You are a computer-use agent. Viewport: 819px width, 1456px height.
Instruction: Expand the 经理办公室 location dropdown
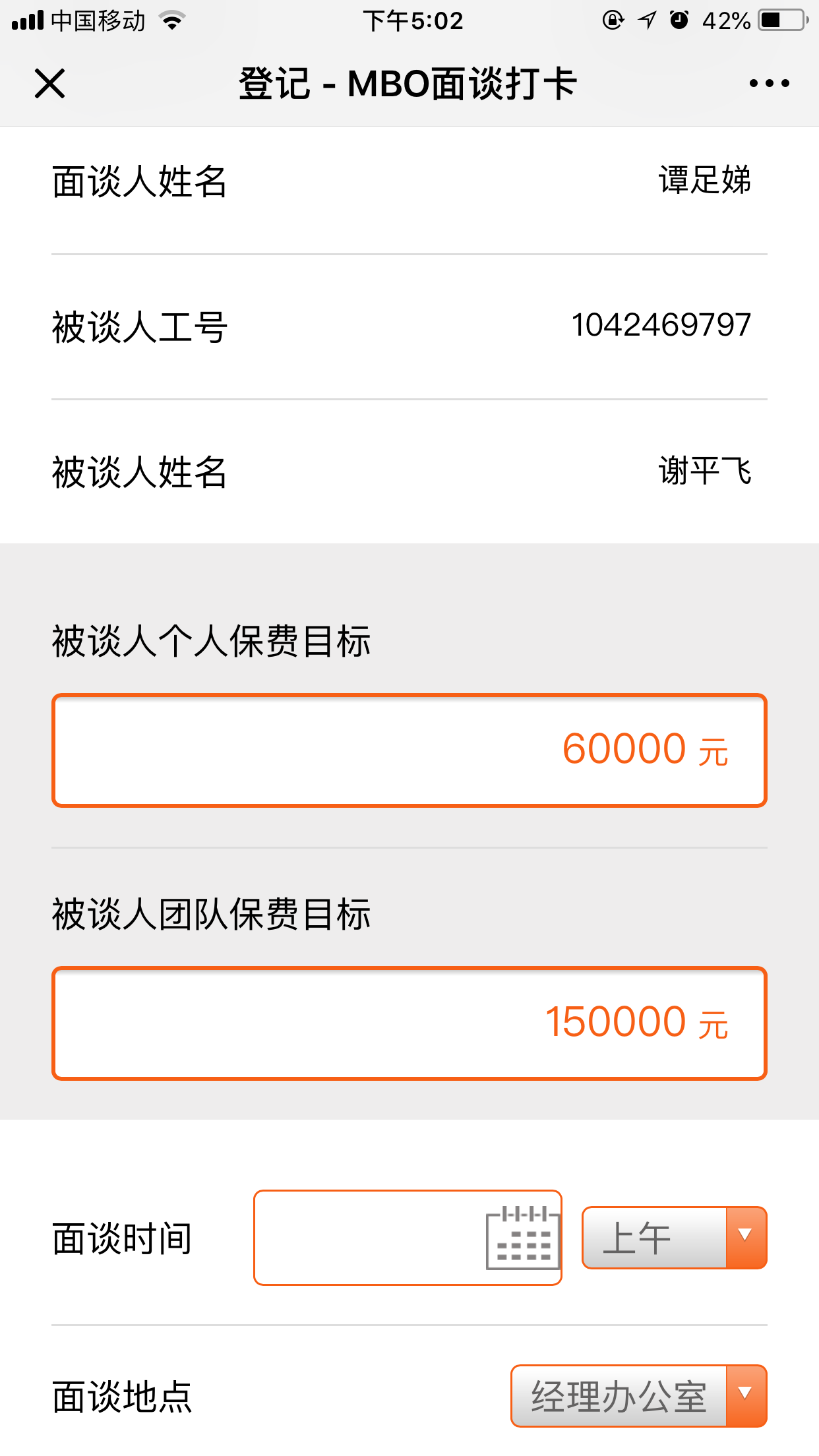[638, 1395]
